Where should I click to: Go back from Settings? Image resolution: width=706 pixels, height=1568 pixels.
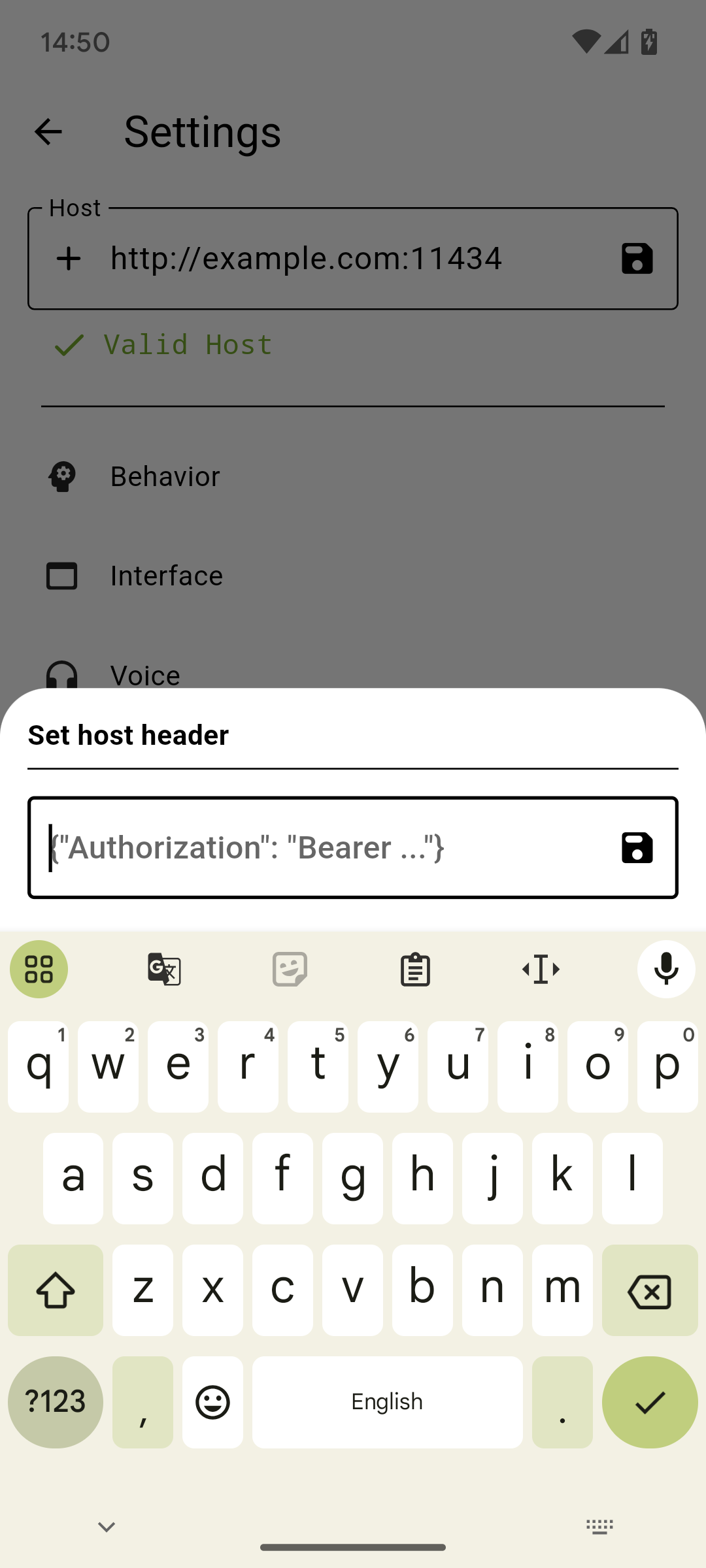48,132
